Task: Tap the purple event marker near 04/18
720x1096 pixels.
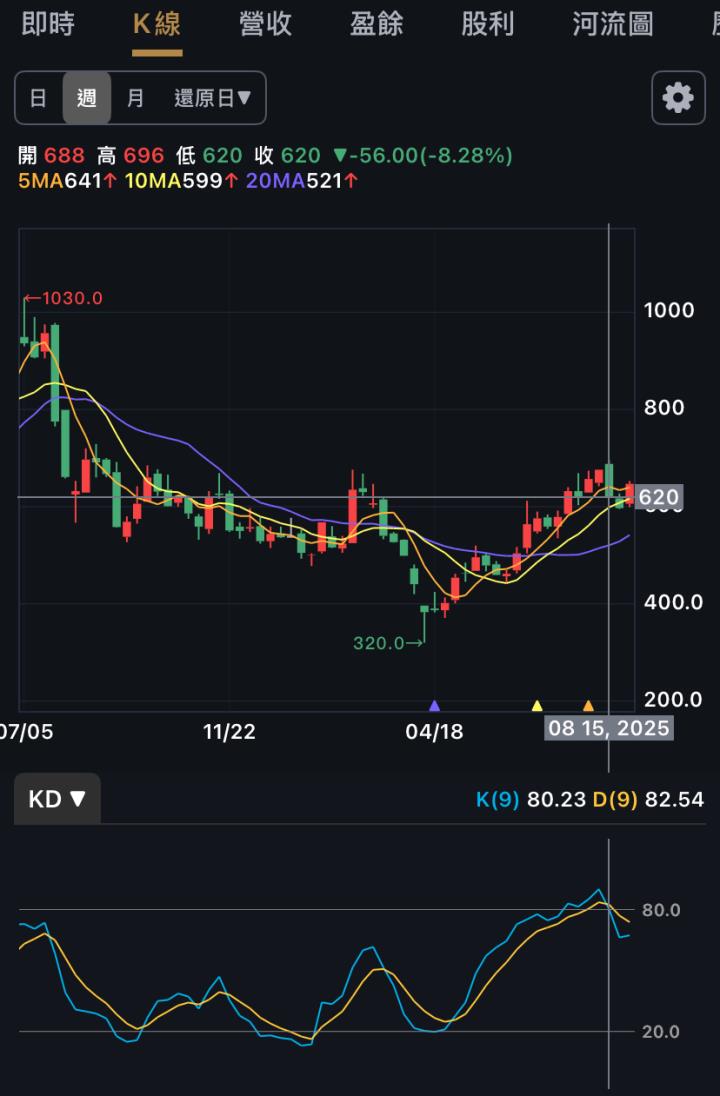Action: [434, 706]
